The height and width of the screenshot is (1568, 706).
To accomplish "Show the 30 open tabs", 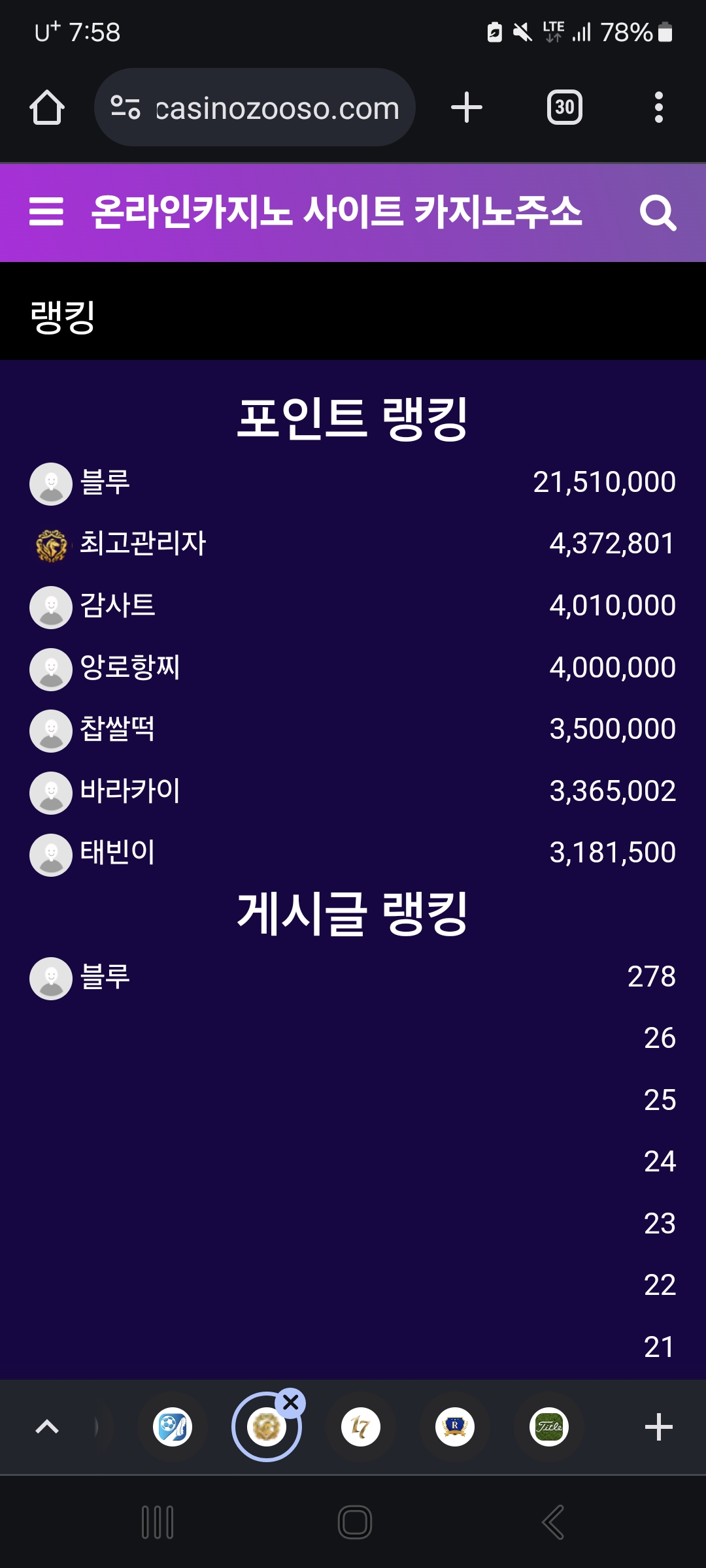I will click(565, 107).
